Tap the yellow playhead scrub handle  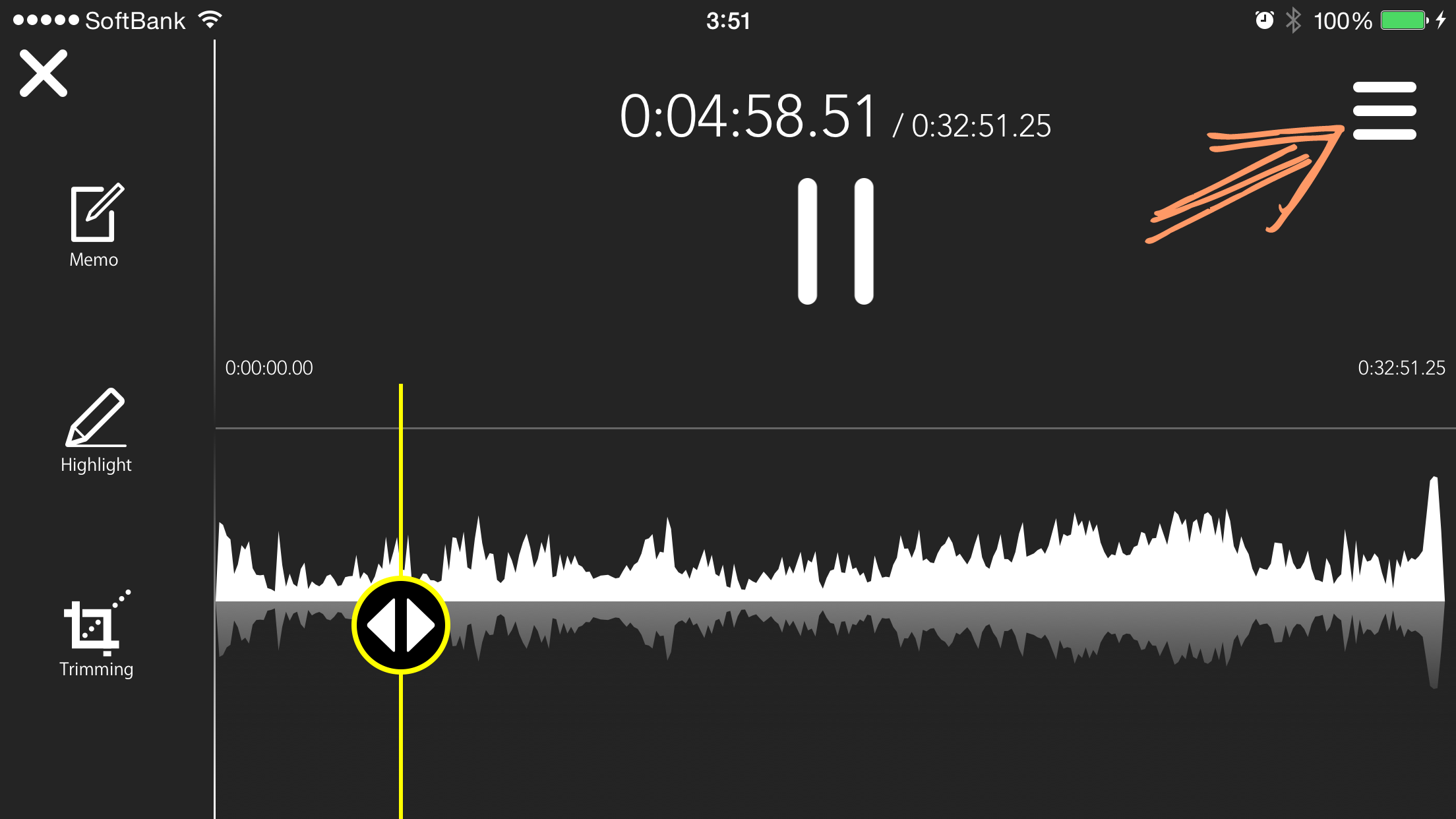click(401, 625)
